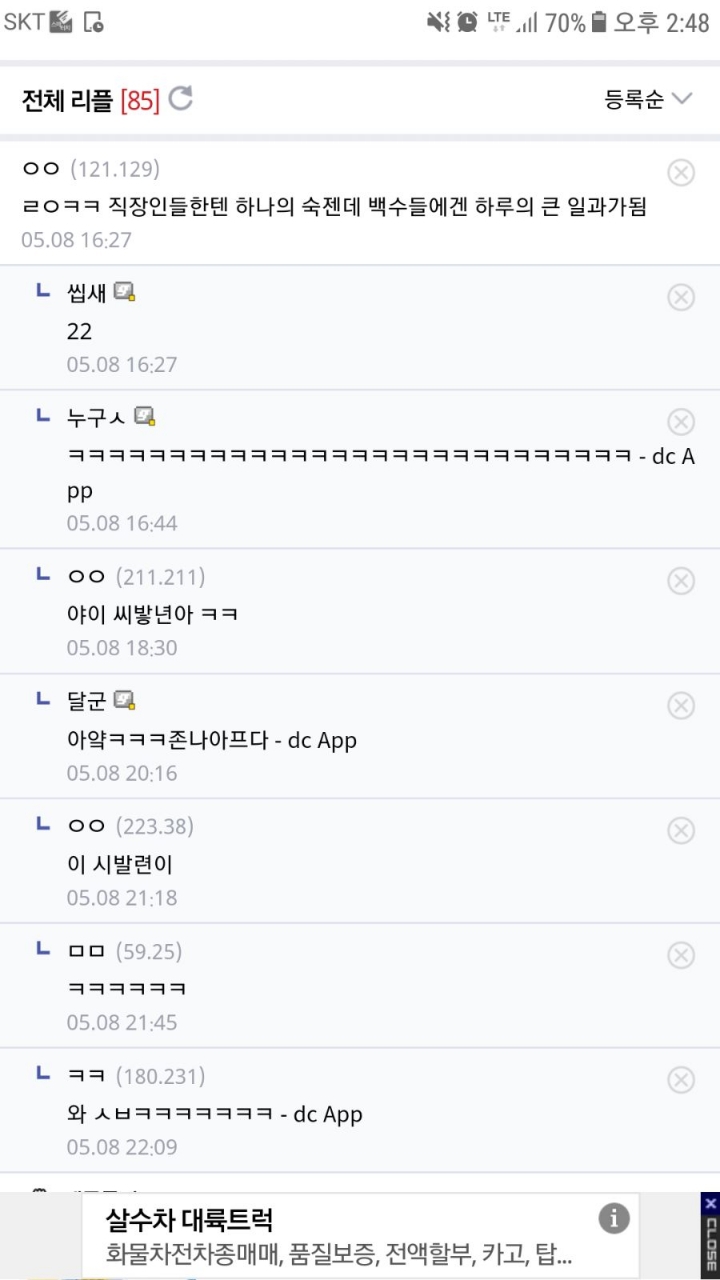Screen dimensions: 720x1280
Task: Delete the comment by ㅇㅇ (121.129)
Action: tap(681, 172)
